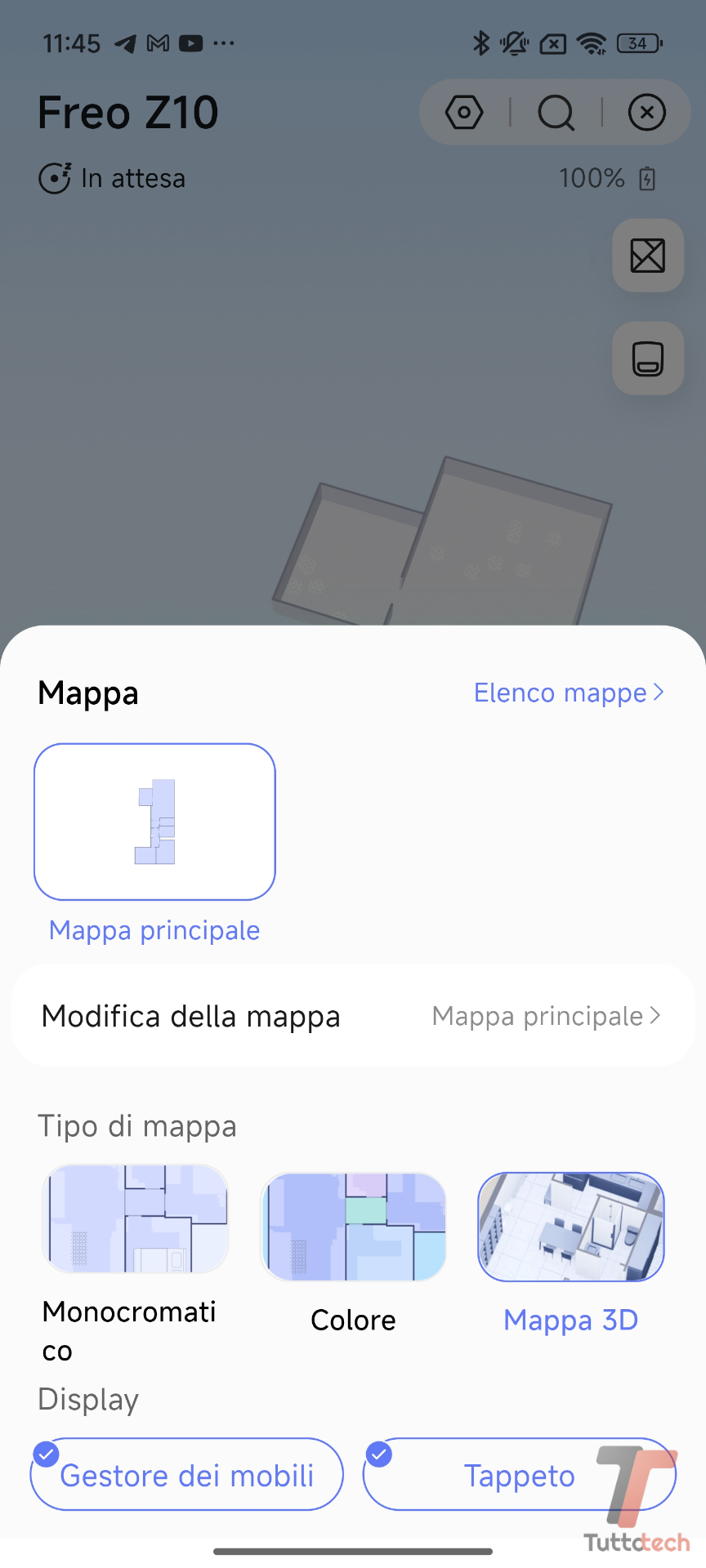Tap the crossed-square map button

[x=647, y=256]
